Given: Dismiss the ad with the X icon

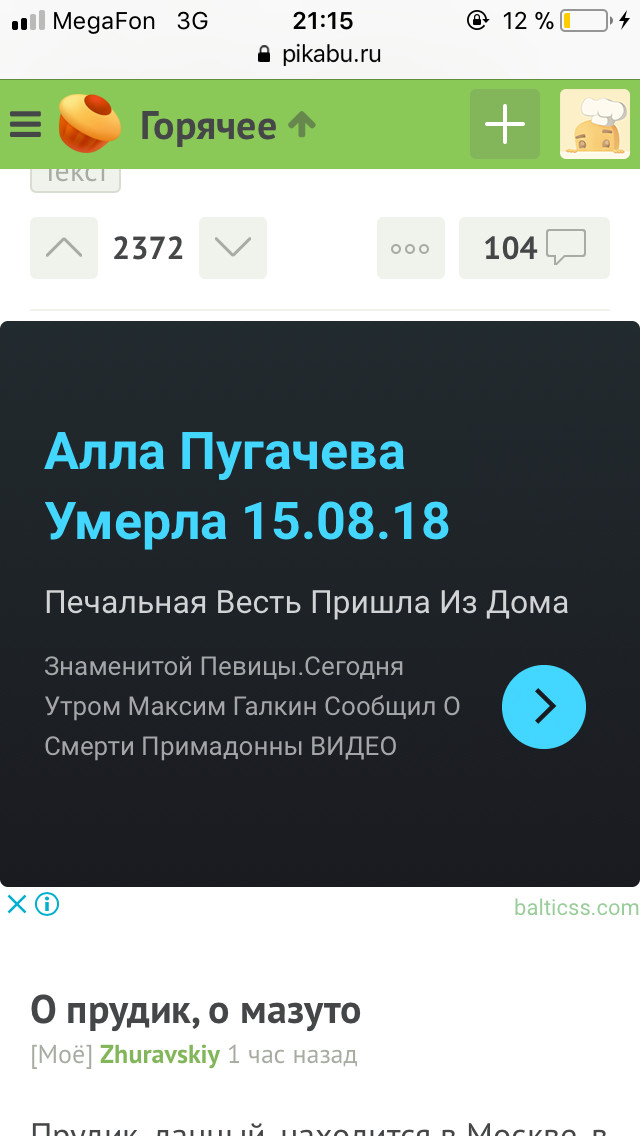Looking at the screenshot, I should [16, 905].
